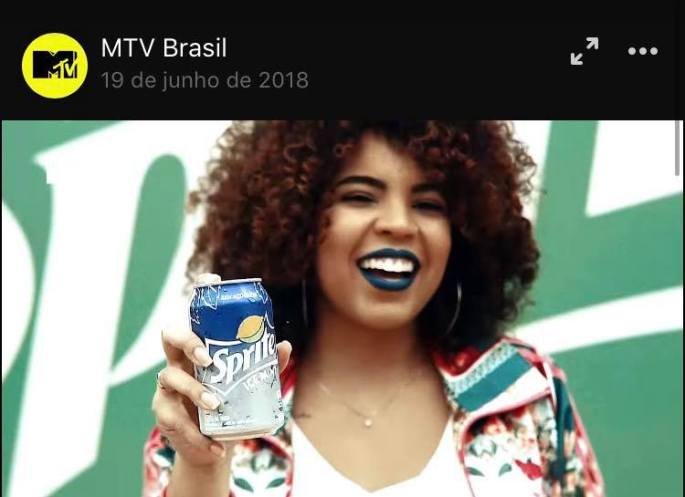Screen dimensions: 685x497
Task: Open the MTV Brasil page name
Action: [x=164, y=47]
